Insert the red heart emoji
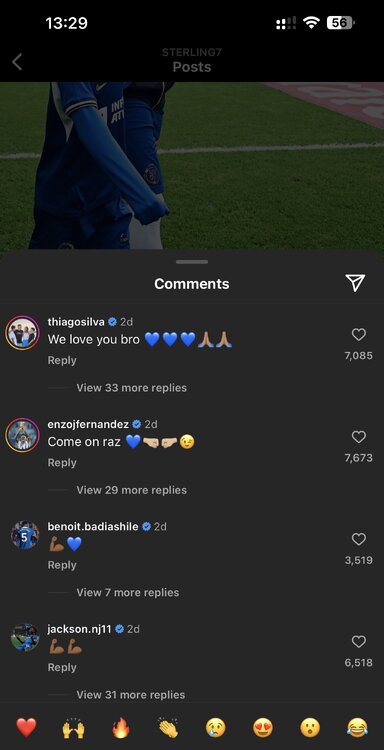384x750 pixels. (26, 728)
